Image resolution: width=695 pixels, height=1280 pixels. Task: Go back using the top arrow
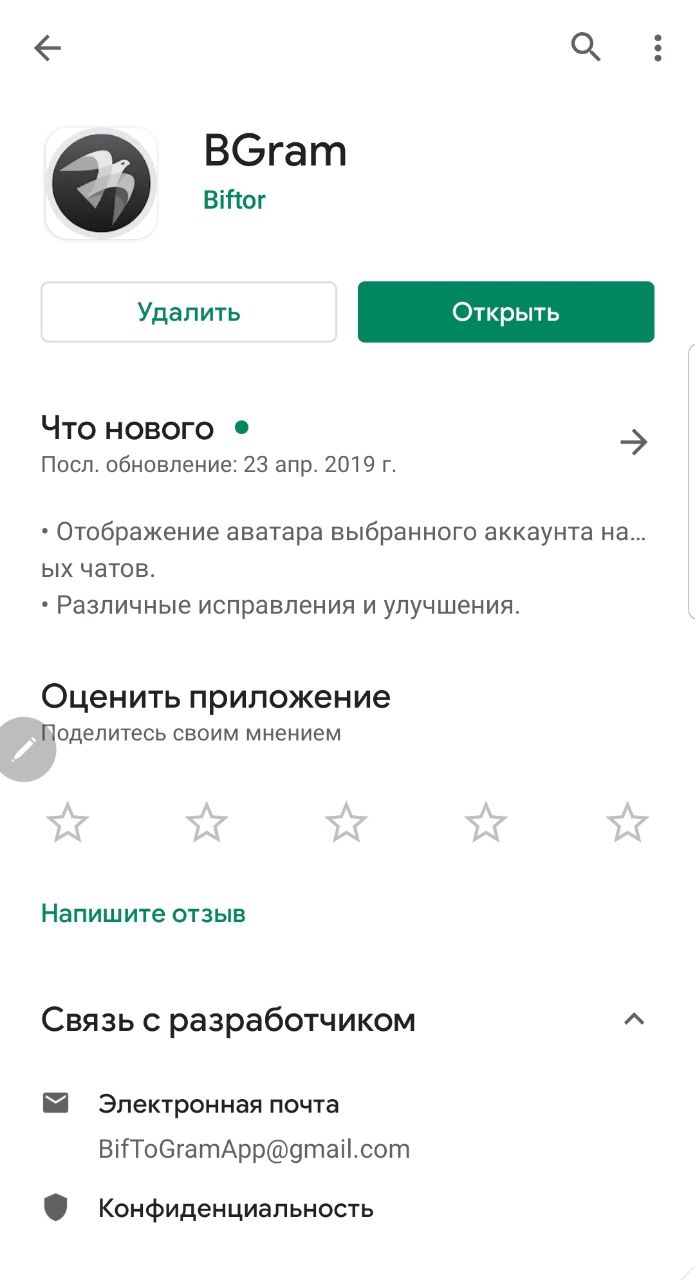coord(47,47)
